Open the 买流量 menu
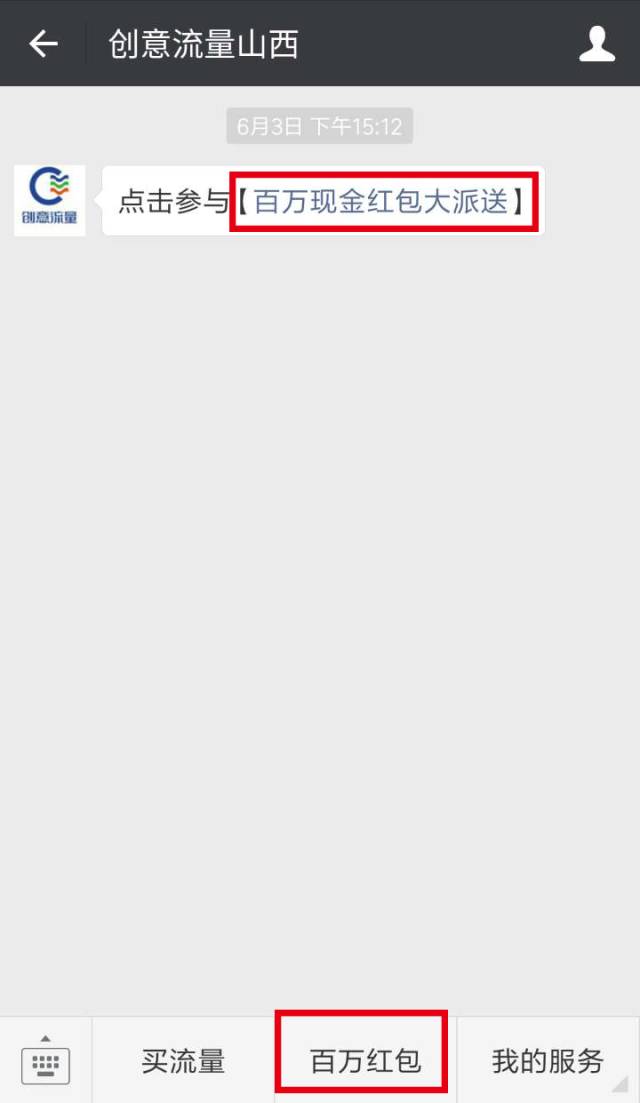 click(183, 1060)
